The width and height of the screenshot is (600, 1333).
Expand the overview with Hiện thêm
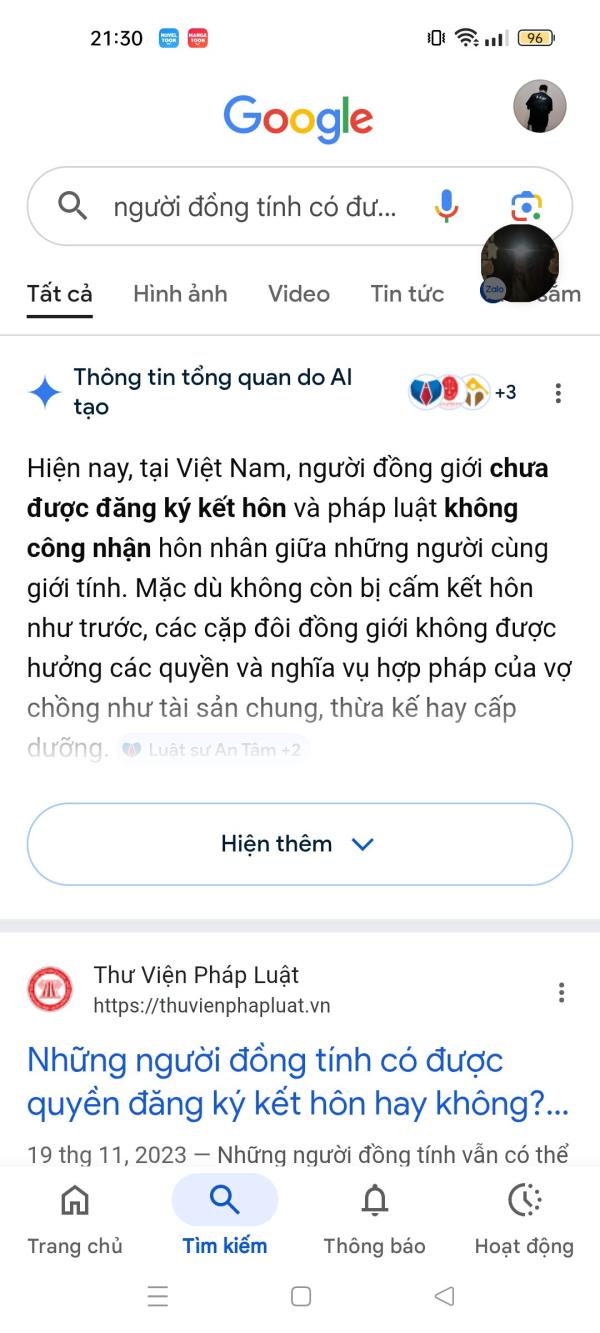pyautogui.click(x=299, y=844)
